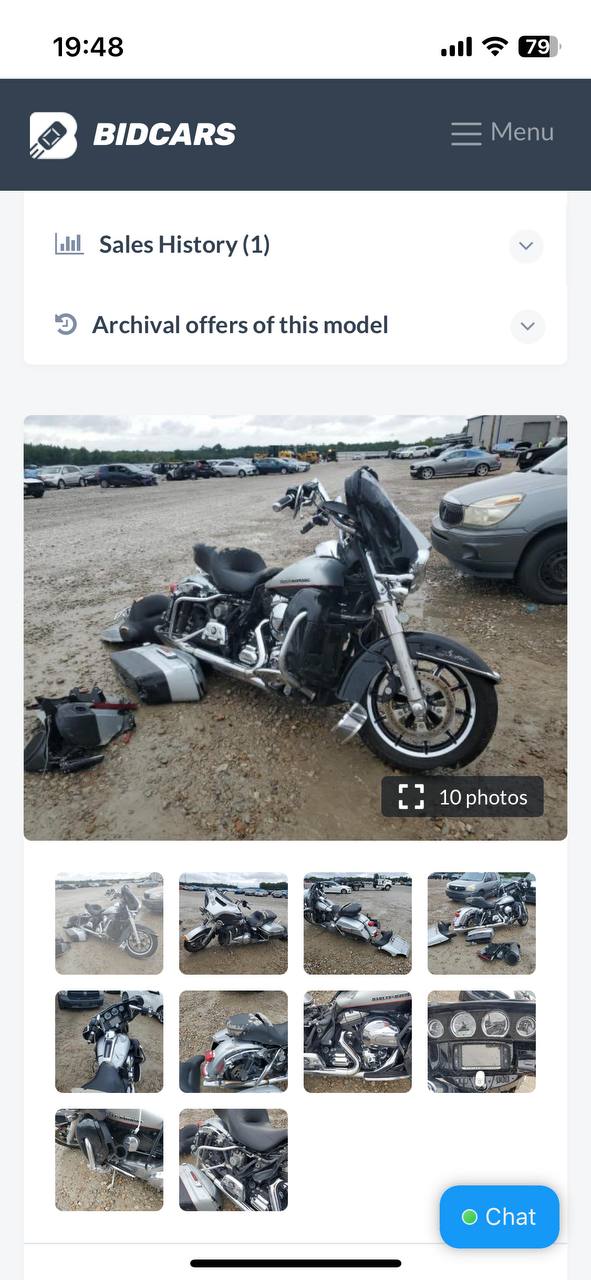Select the first thumbnail photo
Viewport: 591px width, 1280px height.
click(109, 923)
